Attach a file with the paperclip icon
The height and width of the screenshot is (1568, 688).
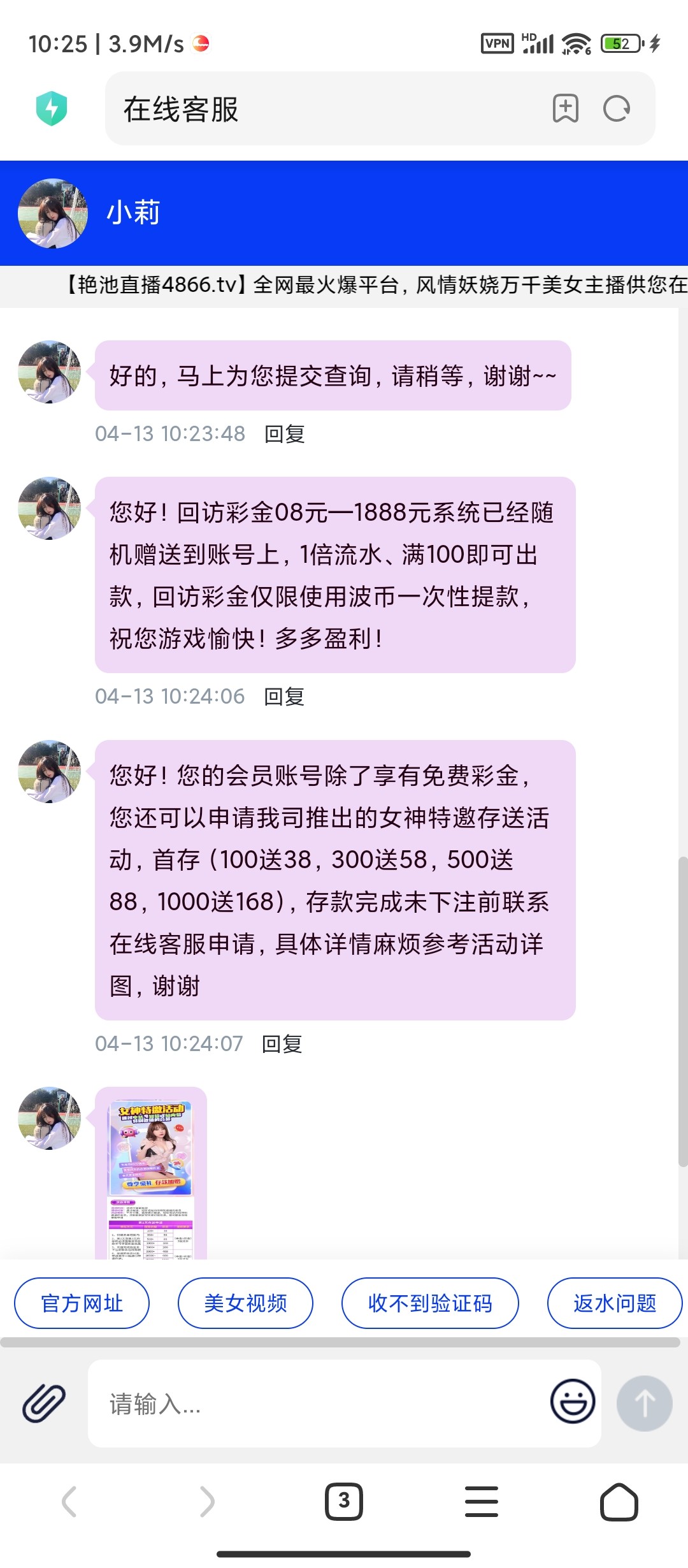coord(44,1404)
